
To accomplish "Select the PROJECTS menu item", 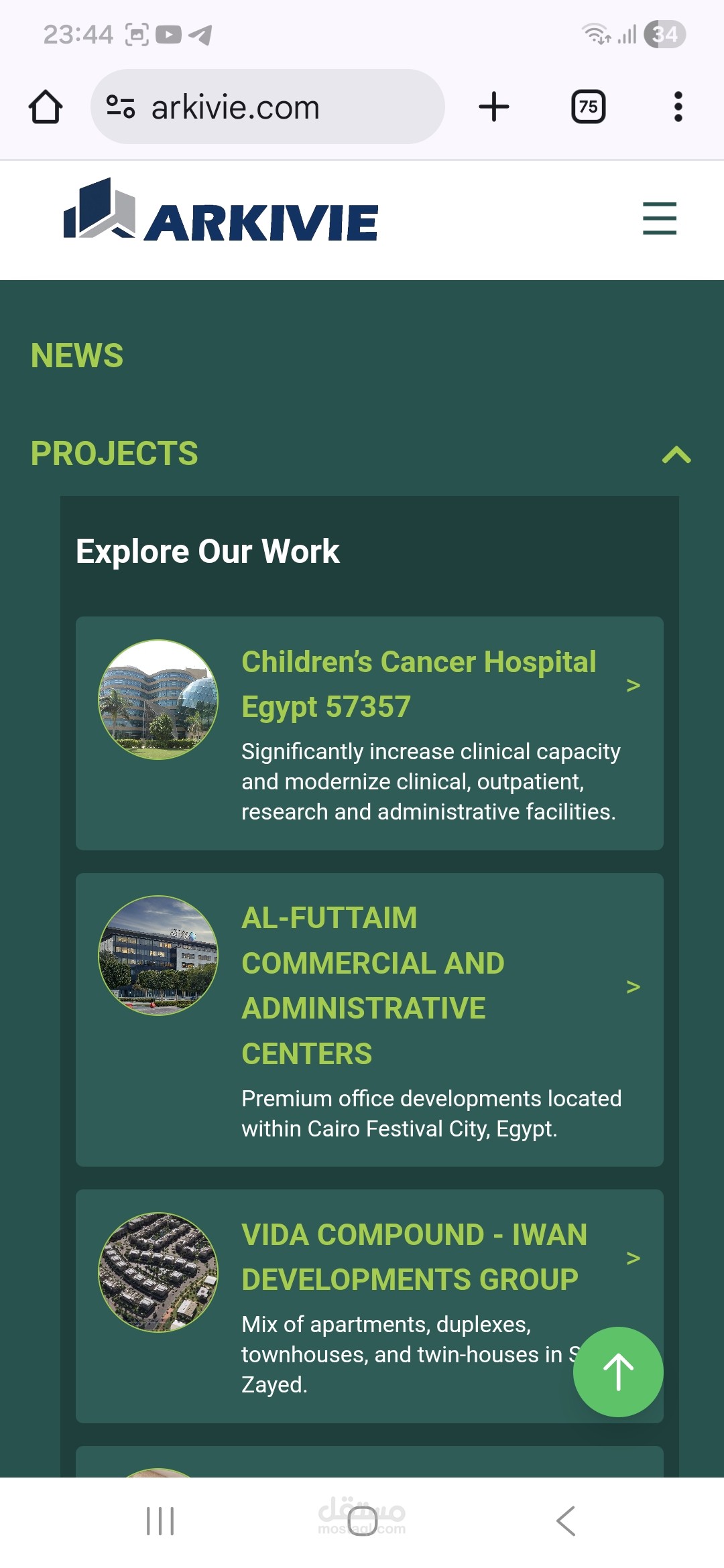I will [114, 454].
